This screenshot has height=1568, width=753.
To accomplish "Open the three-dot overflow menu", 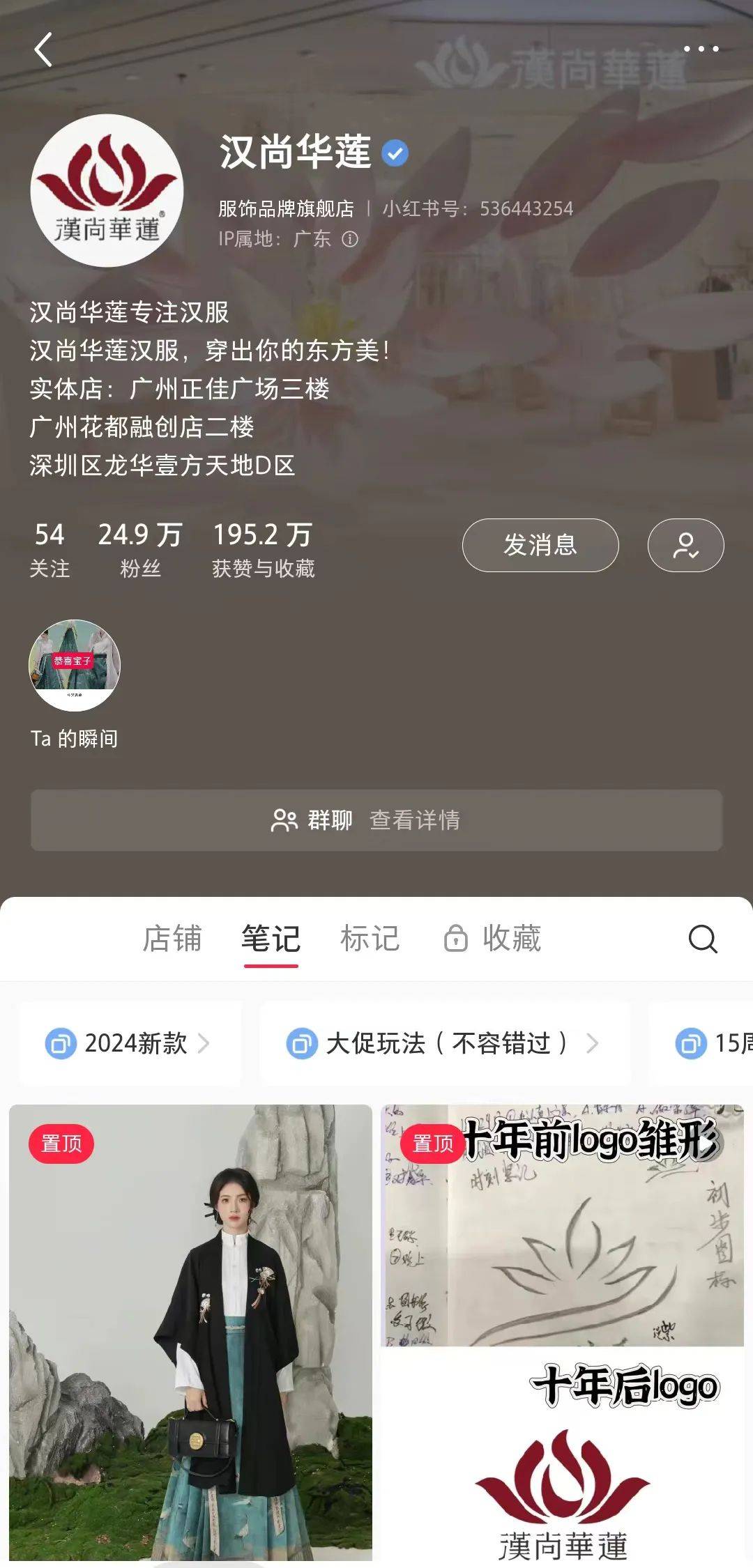I will [701, 49].
